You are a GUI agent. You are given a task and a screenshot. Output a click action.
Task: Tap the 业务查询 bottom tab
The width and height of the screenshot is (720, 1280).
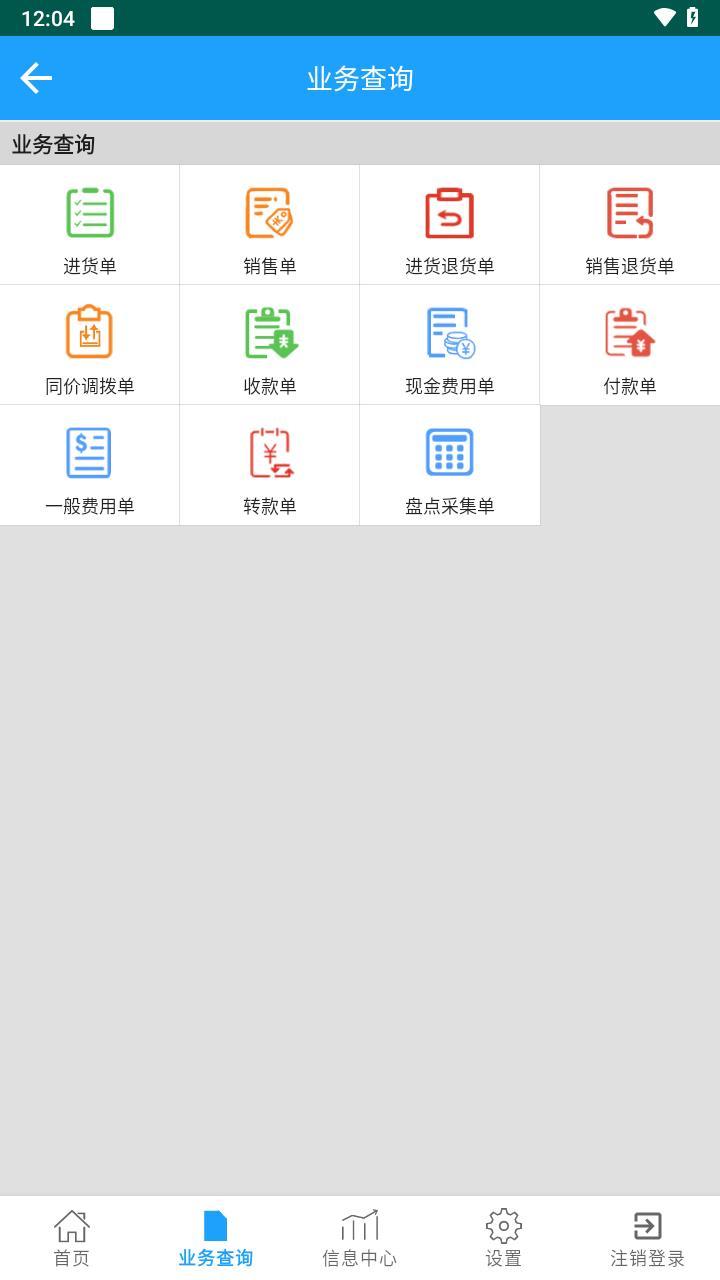coord(216,1238)
